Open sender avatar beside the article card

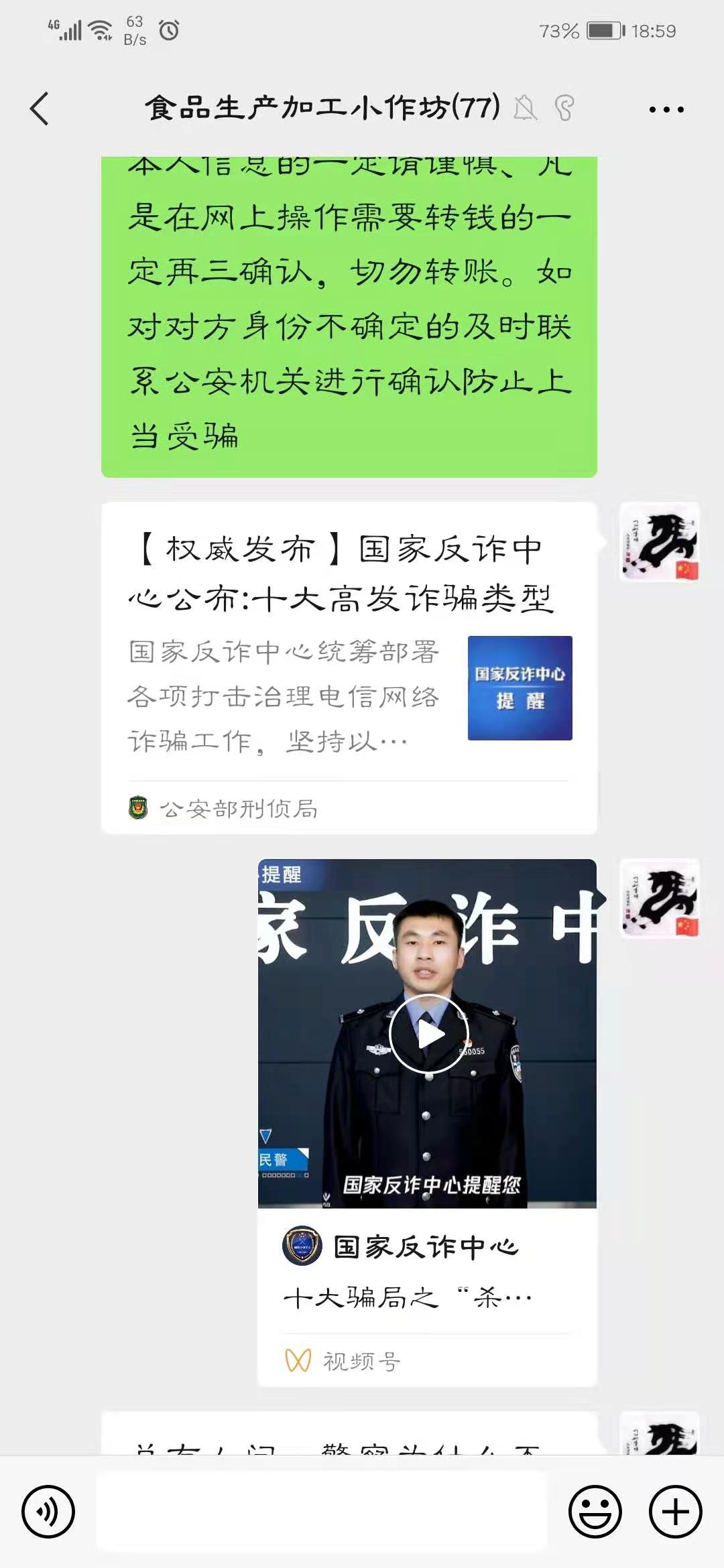tap(660, 542)
